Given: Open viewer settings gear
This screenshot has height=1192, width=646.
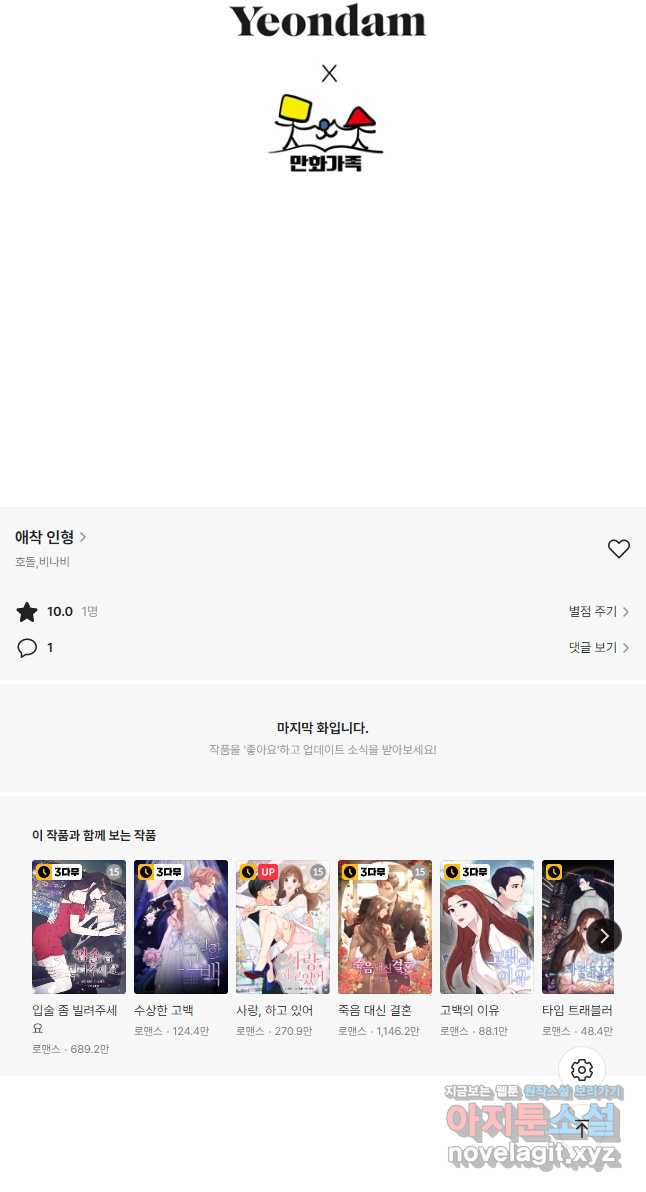Looking at the screenshot, I should (x=582, y=1069).
